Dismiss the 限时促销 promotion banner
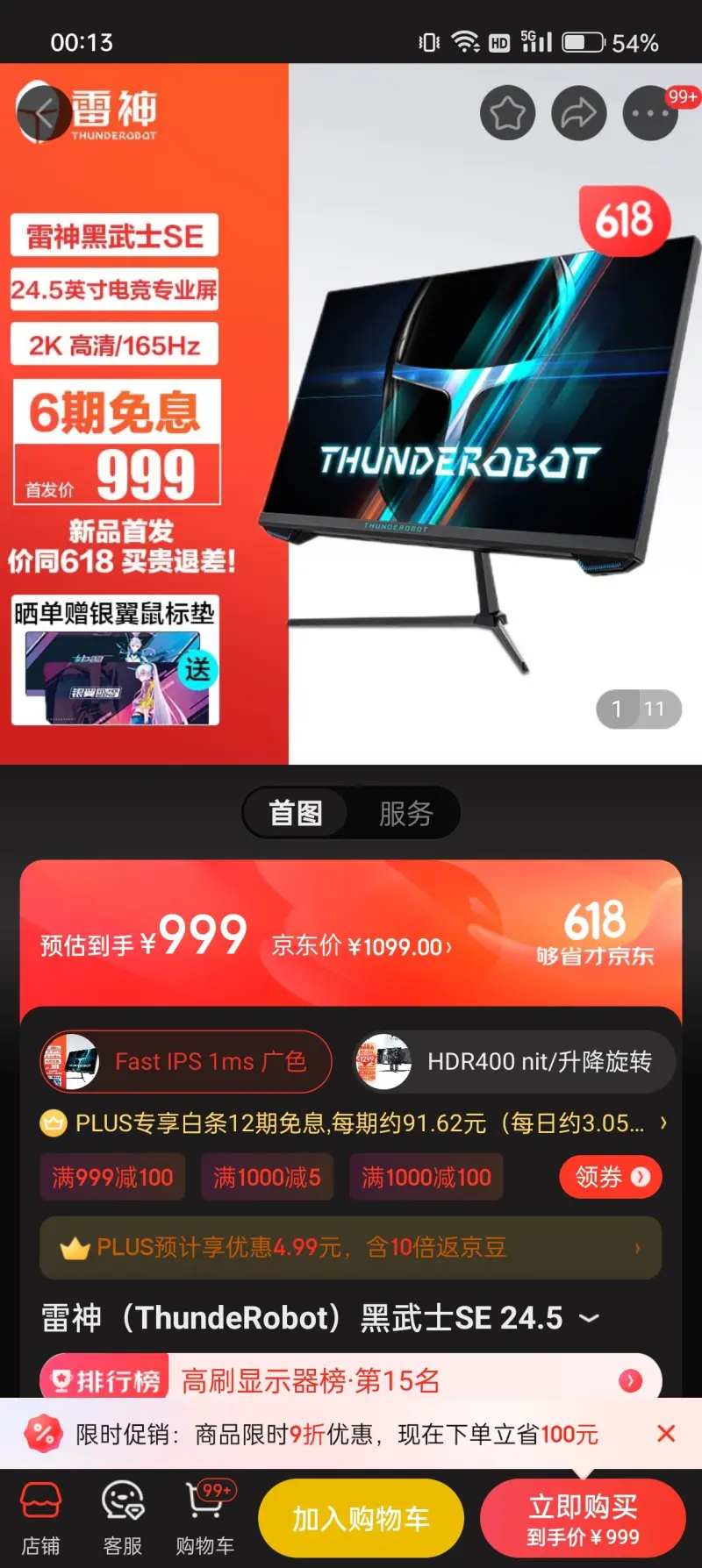Screen dimensions: 702x1568 [x=666, y=1434]
